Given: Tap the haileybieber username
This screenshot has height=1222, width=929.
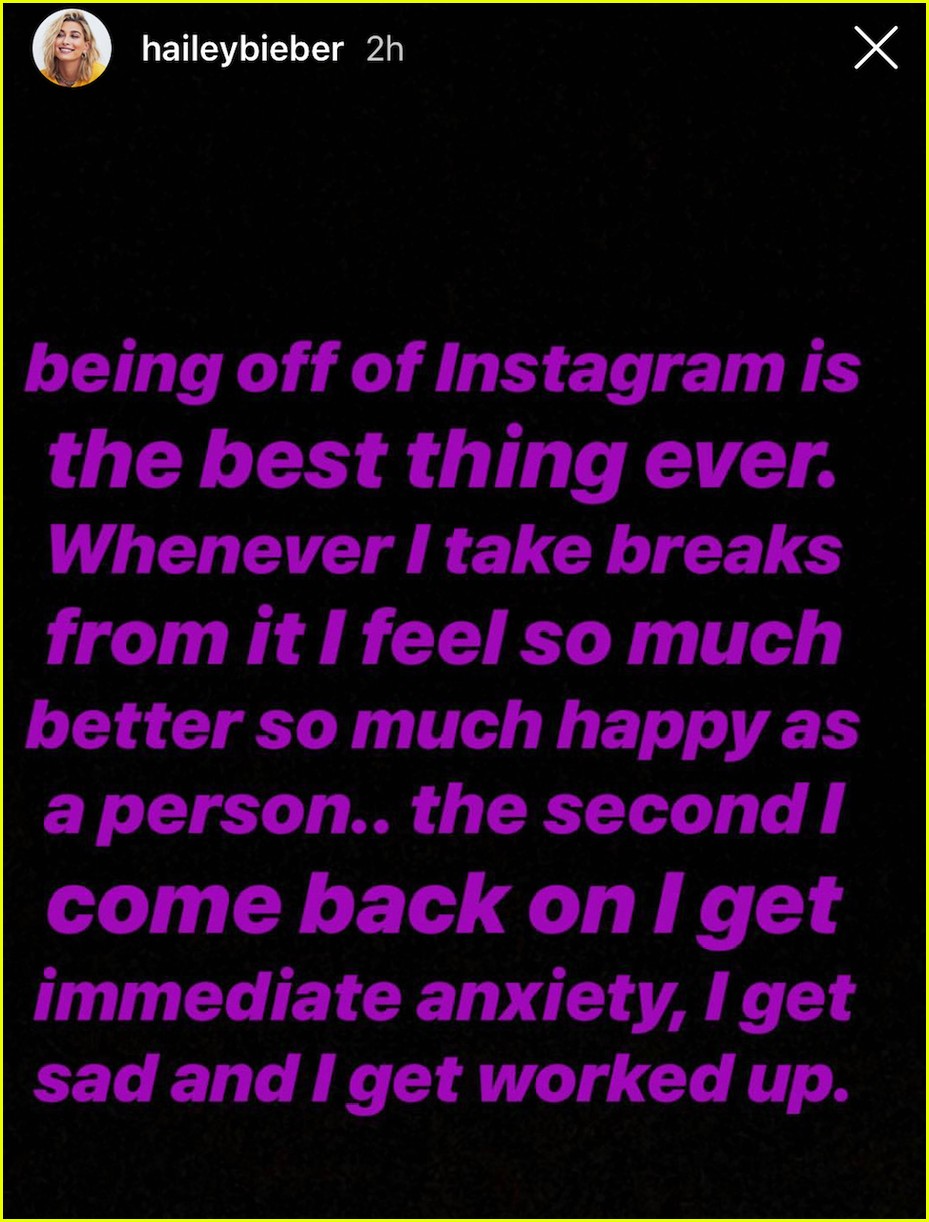Looking at the screenshot, I should [x=243, y=50].
